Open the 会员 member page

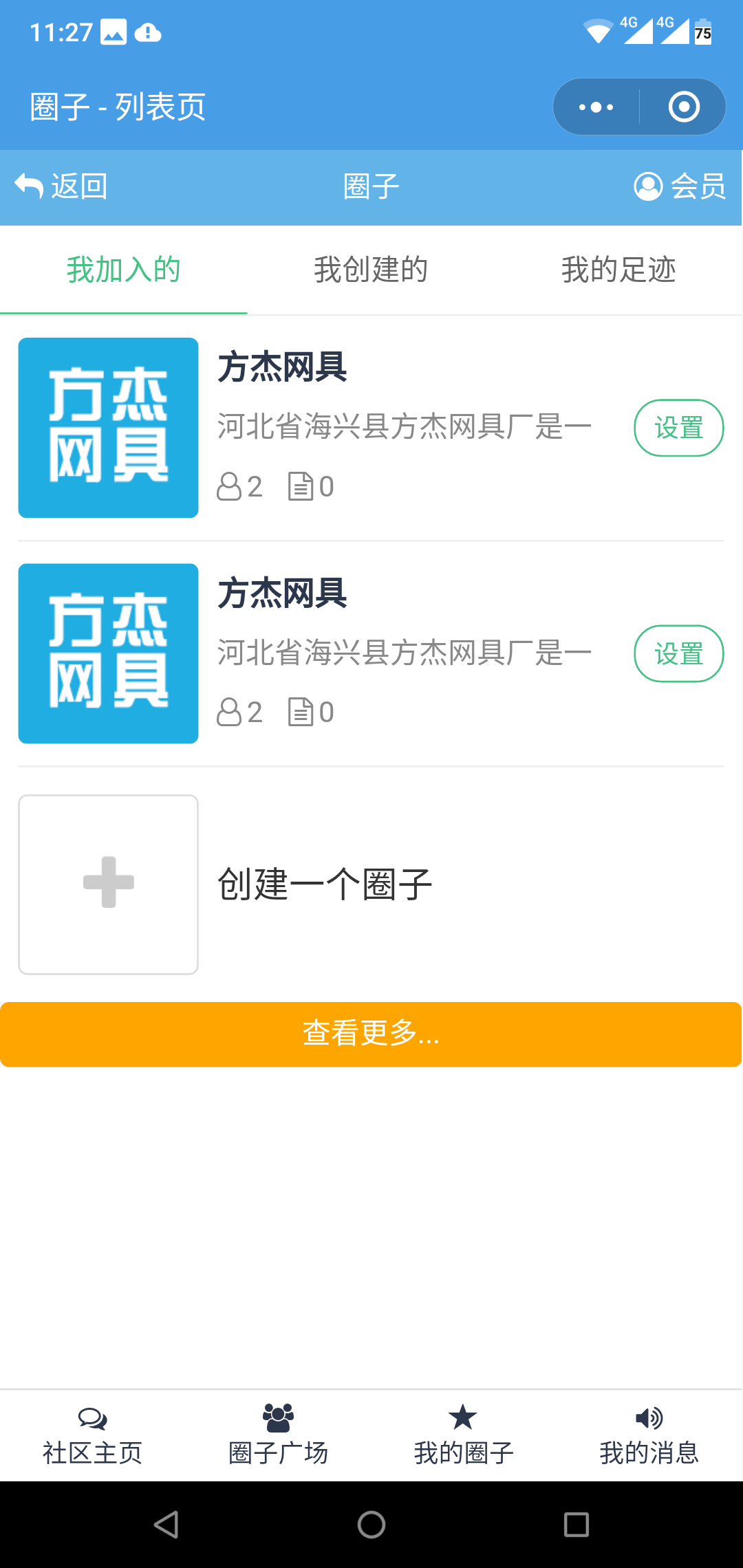tap(680, 186)
